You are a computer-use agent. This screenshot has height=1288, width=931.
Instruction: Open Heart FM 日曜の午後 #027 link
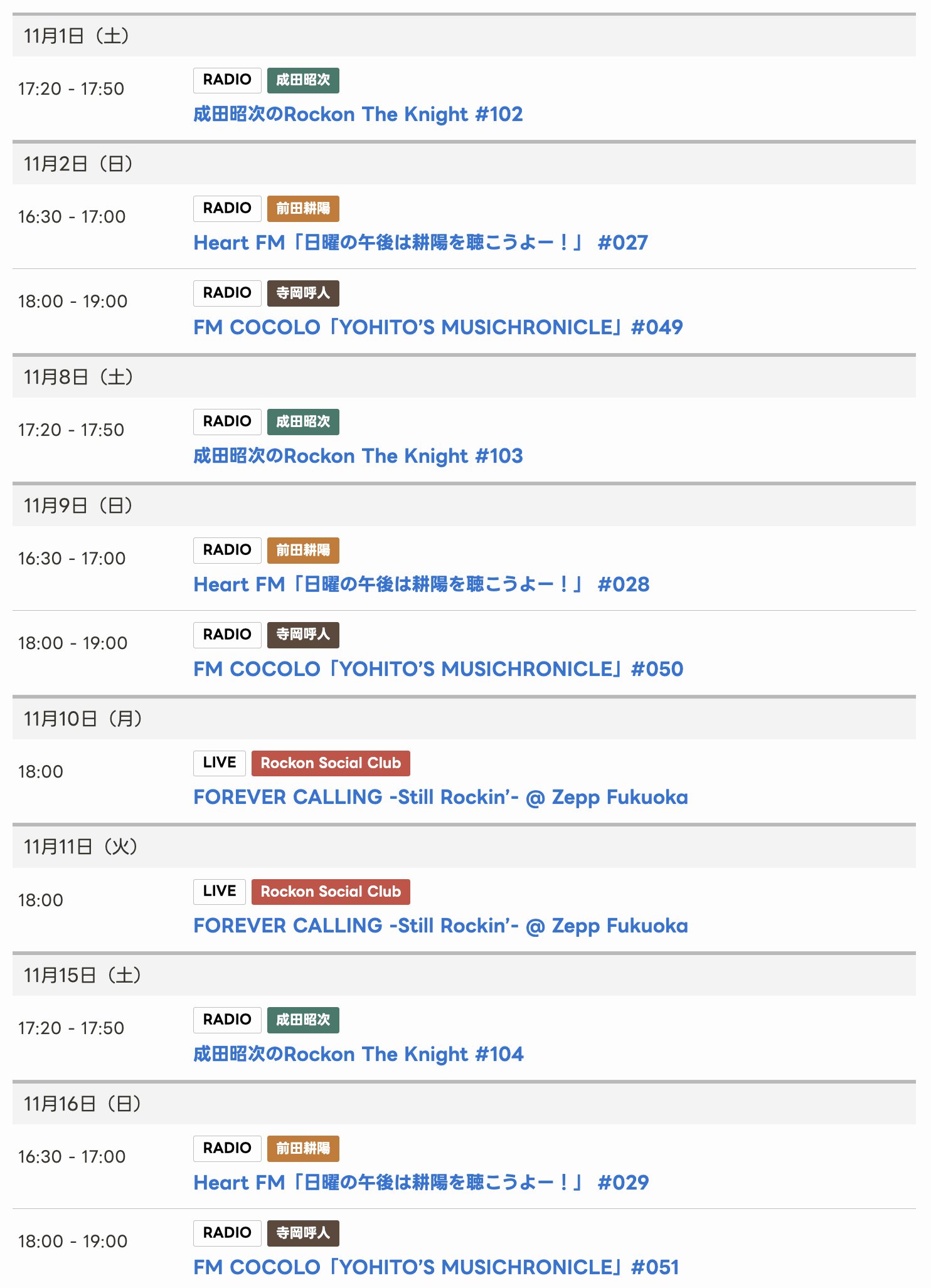[420, 243]
